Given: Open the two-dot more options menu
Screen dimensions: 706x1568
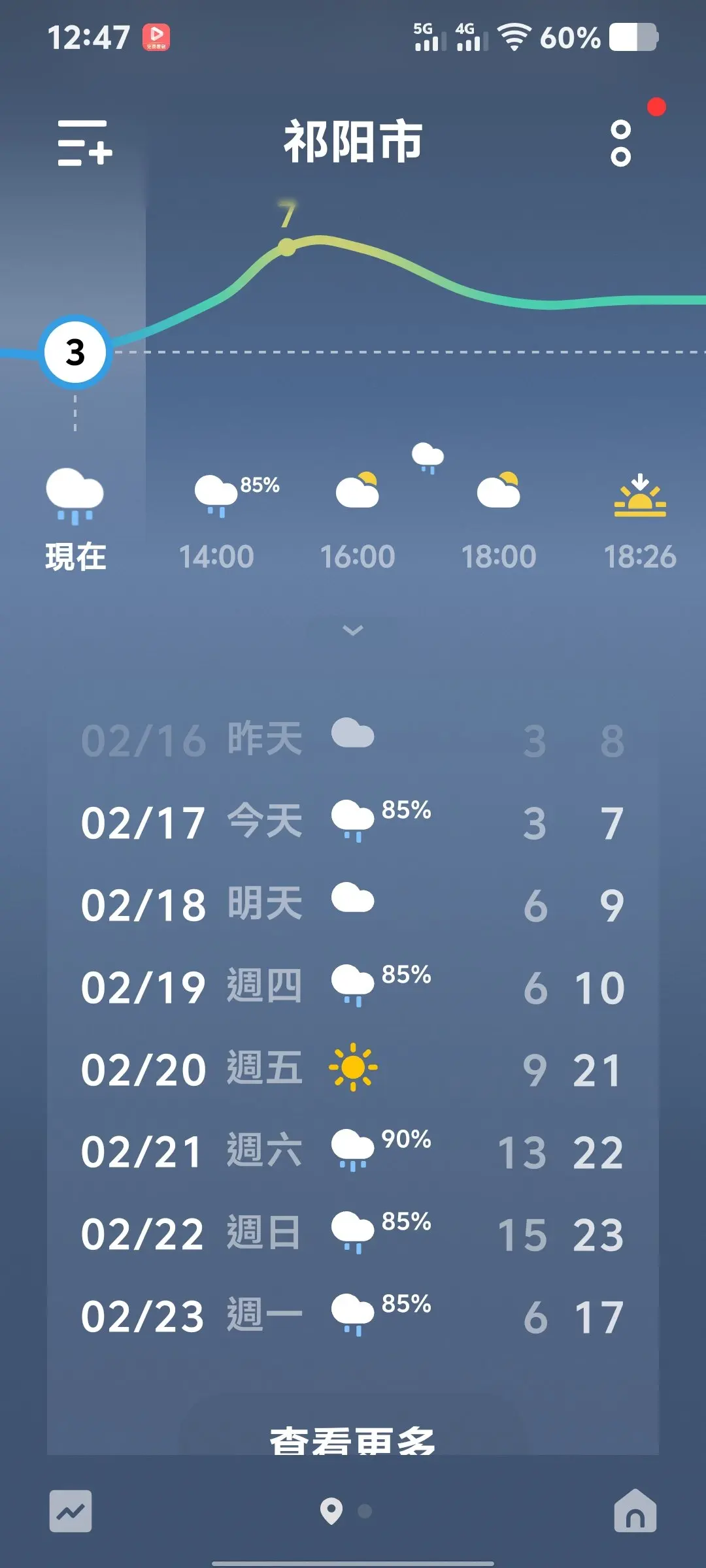Looking at the screenshot, I should 620,142.
